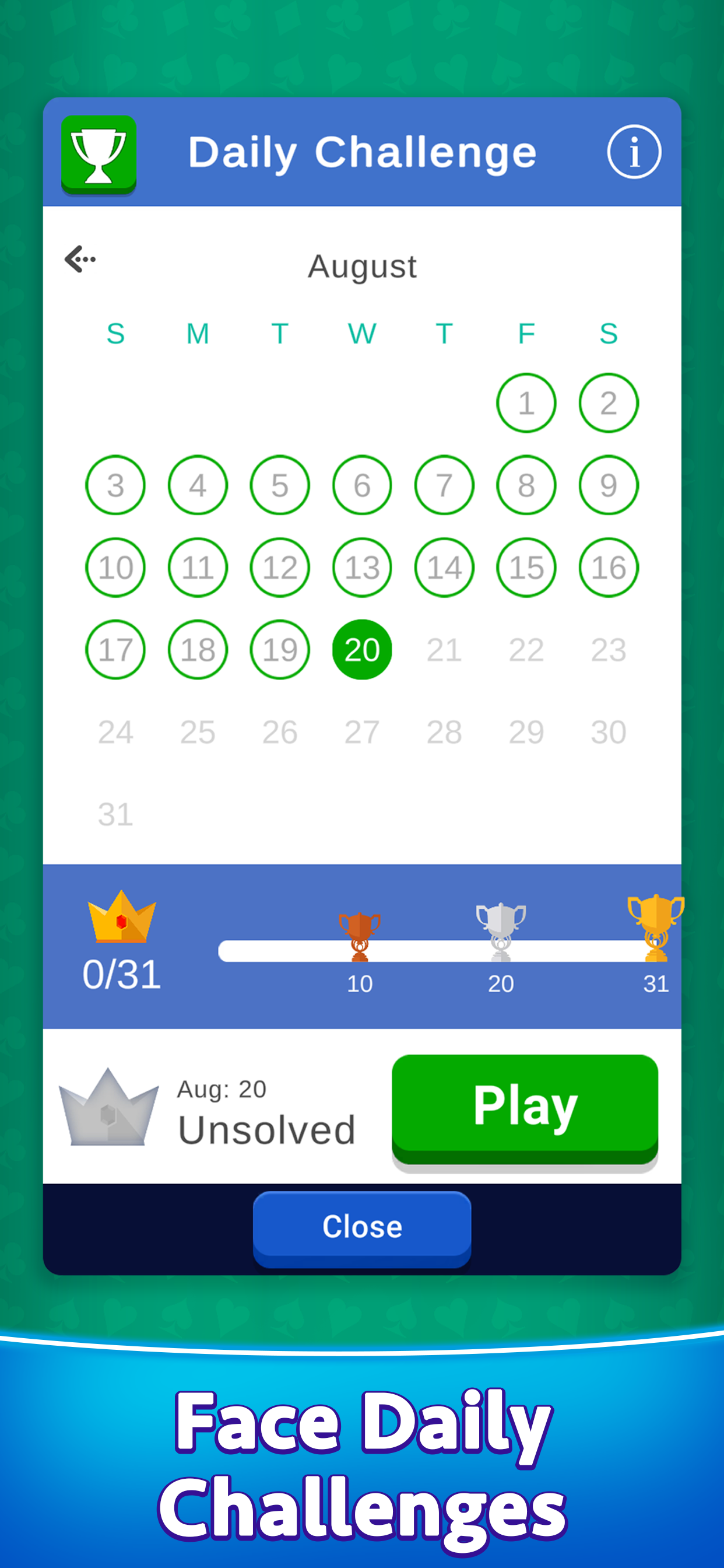Open the info icon for Daily Challenge details
The image size is (724, 1568).
coord(635,153)
